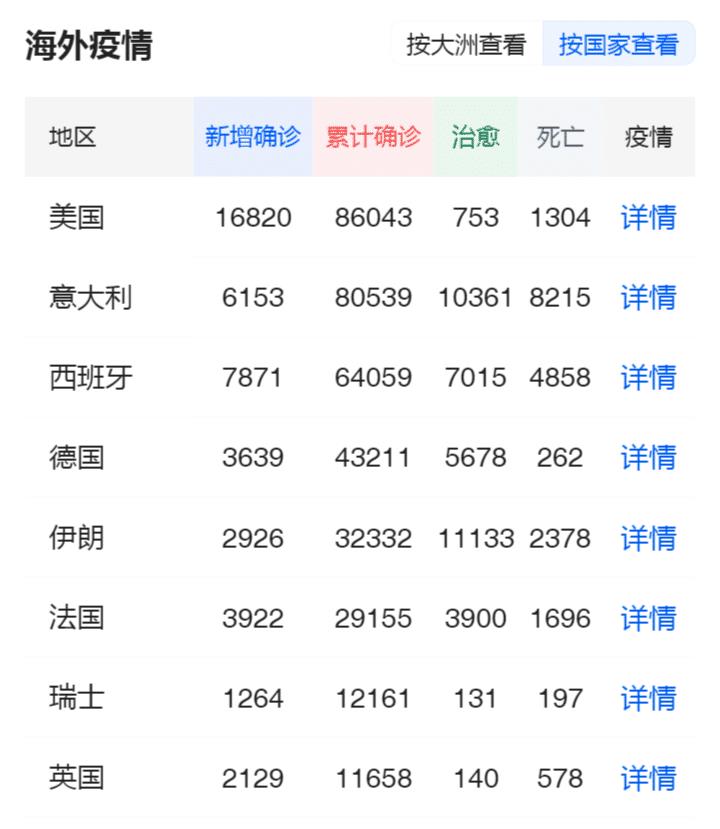Tap 详情 in the 德国 row
The width and height of the screenshot is (720, 829).
pyautogui.click(x=648, y=457)
